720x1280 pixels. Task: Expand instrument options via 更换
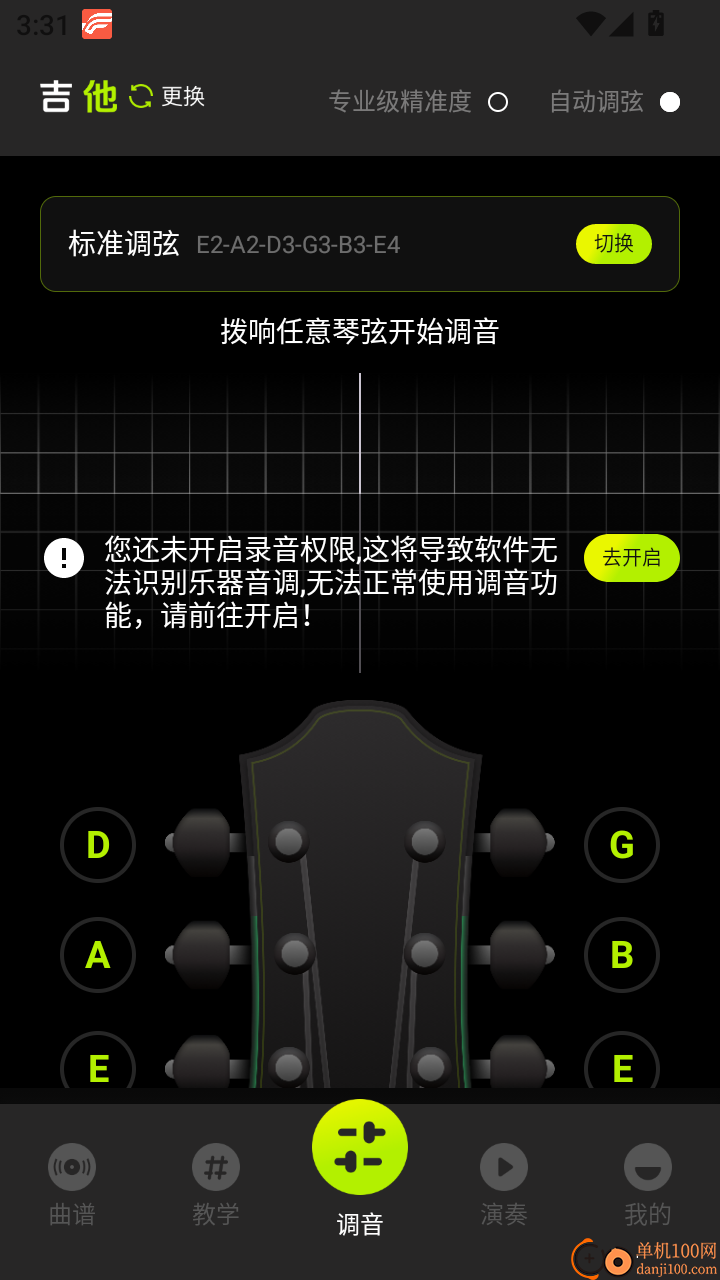tap(183, 98)
